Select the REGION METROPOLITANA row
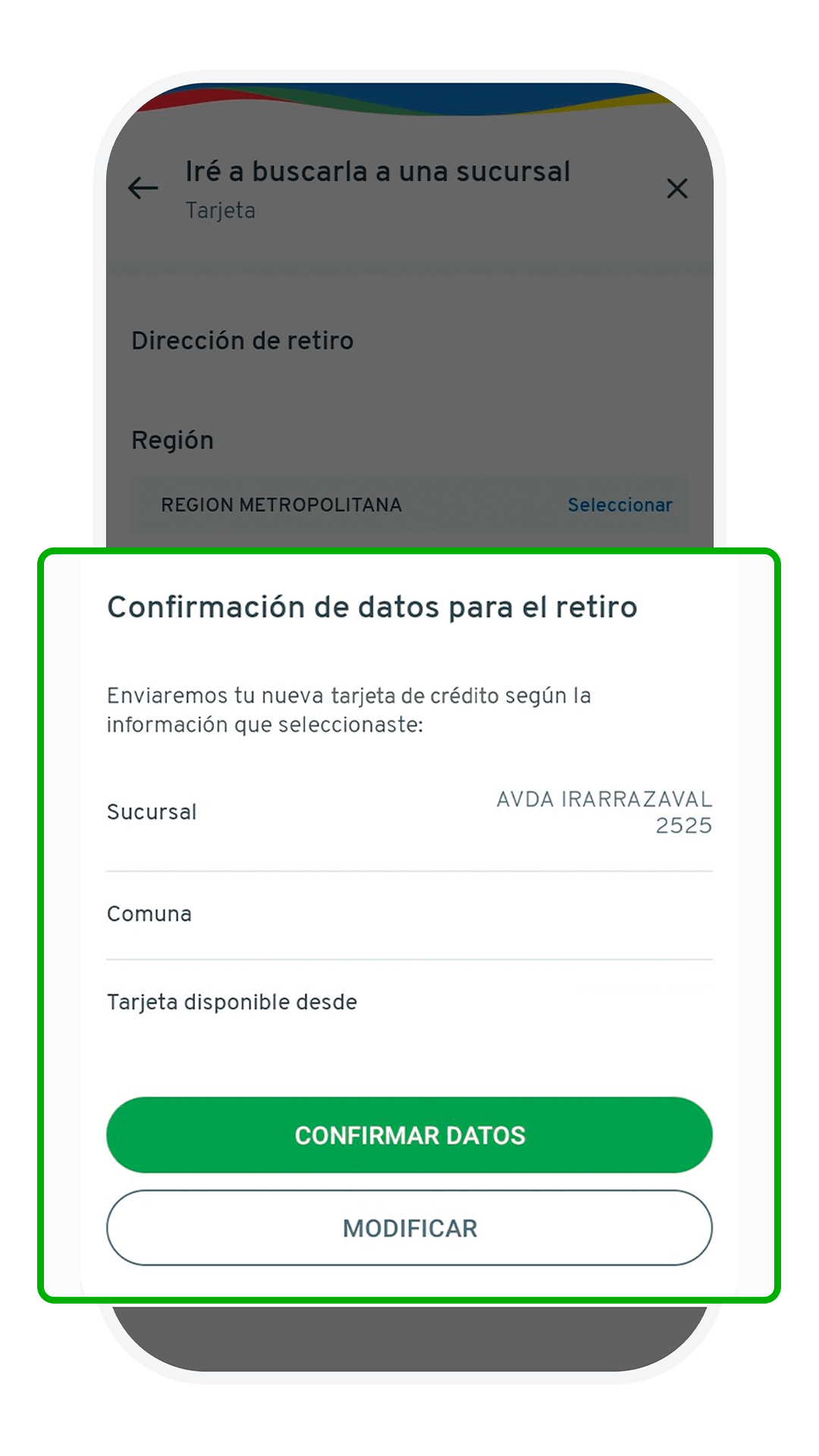This screenshot has width=819, height=1456. pos(281,504)
